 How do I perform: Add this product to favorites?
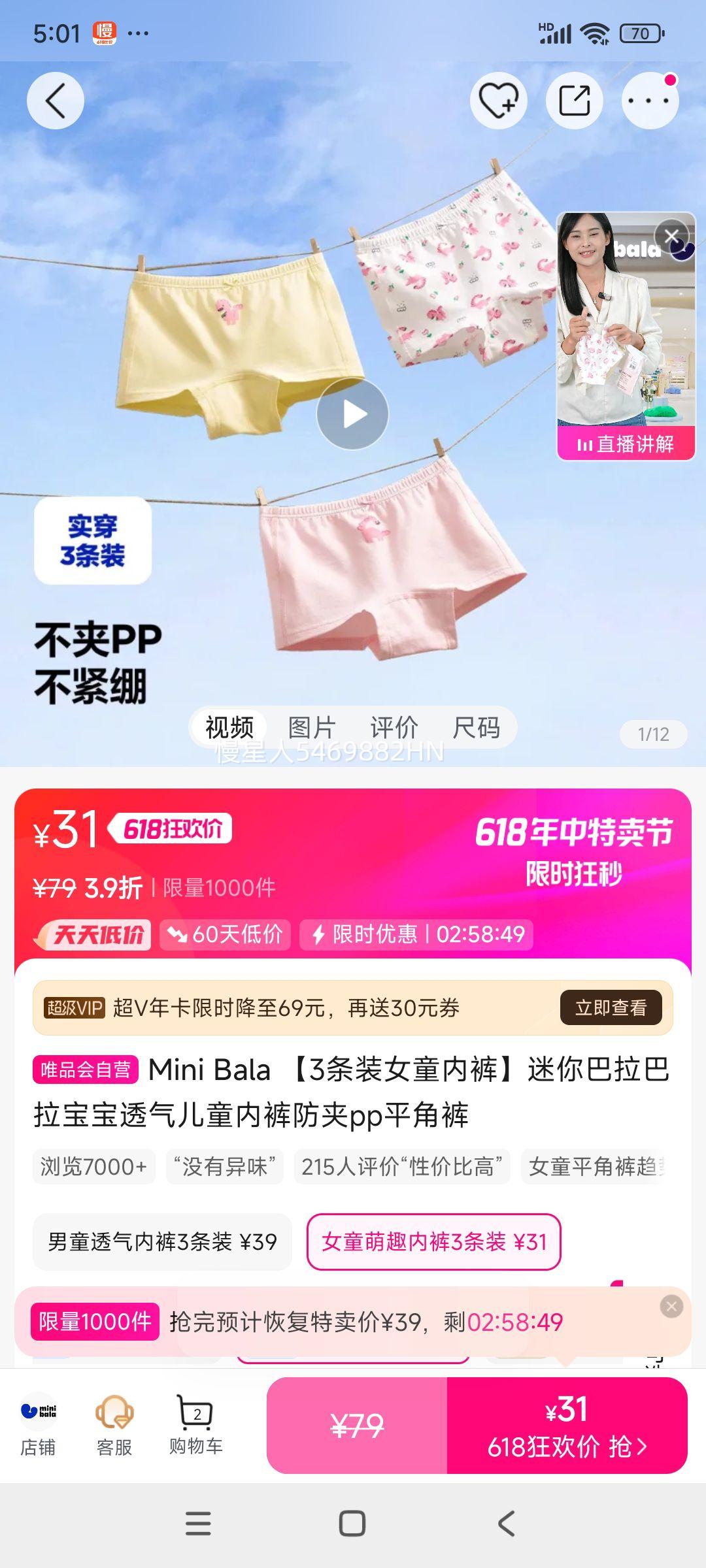498,101
